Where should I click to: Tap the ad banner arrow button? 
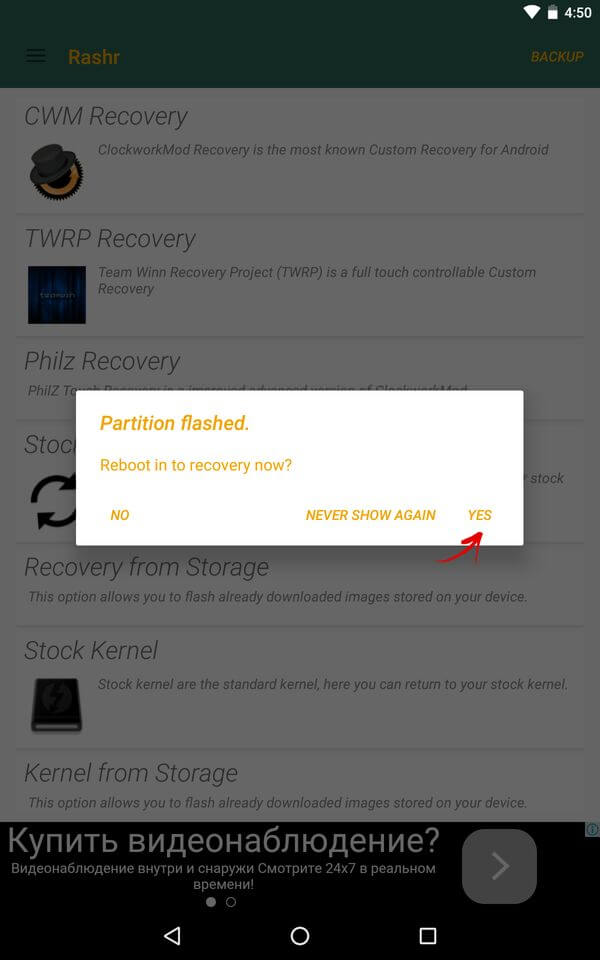(x=499, y=866)
